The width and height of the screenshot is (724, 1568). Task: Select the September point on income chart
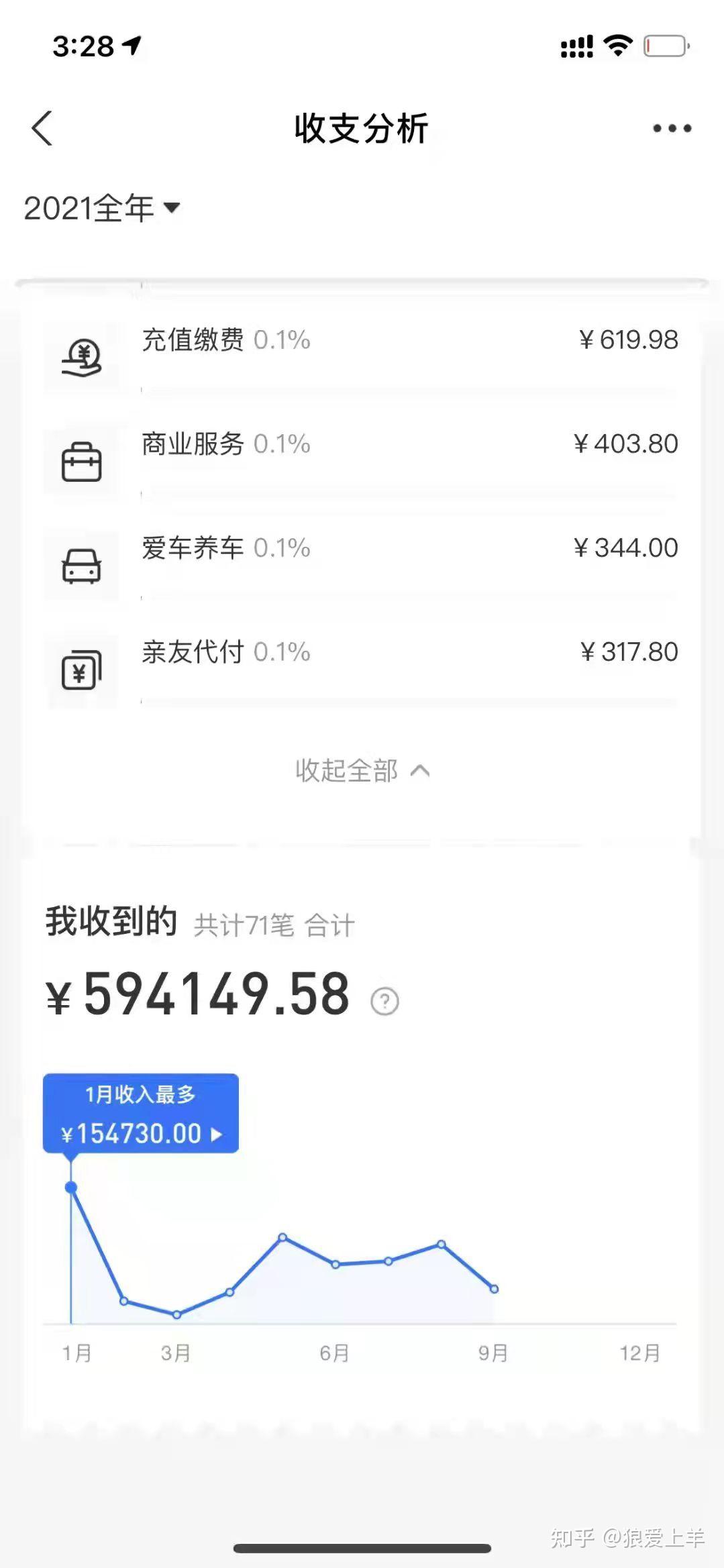(x=494, y=1289)
